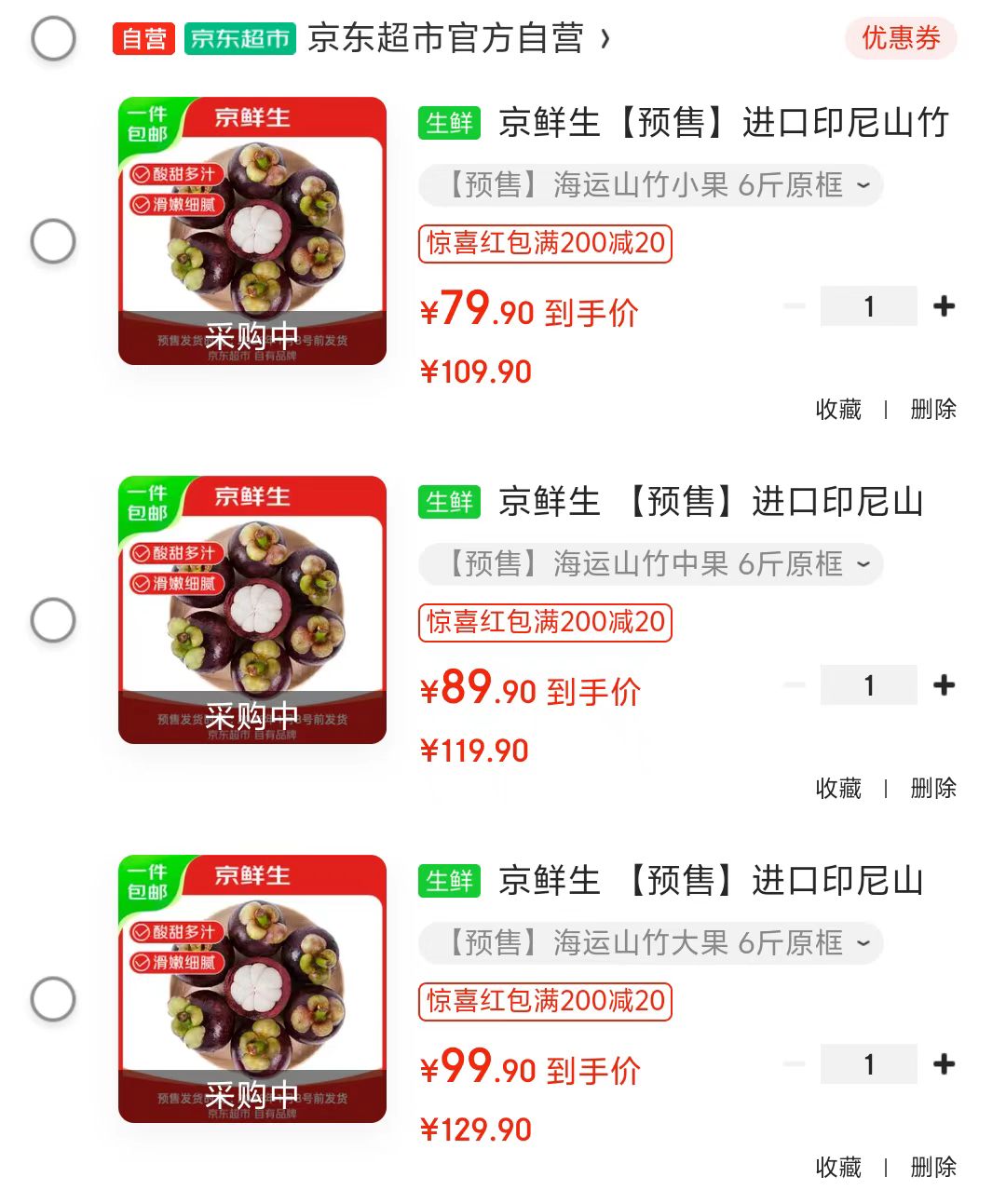Select the 中果 mangosteen item checkbox
1006x1204 pixels.
[x=53, y=620]
